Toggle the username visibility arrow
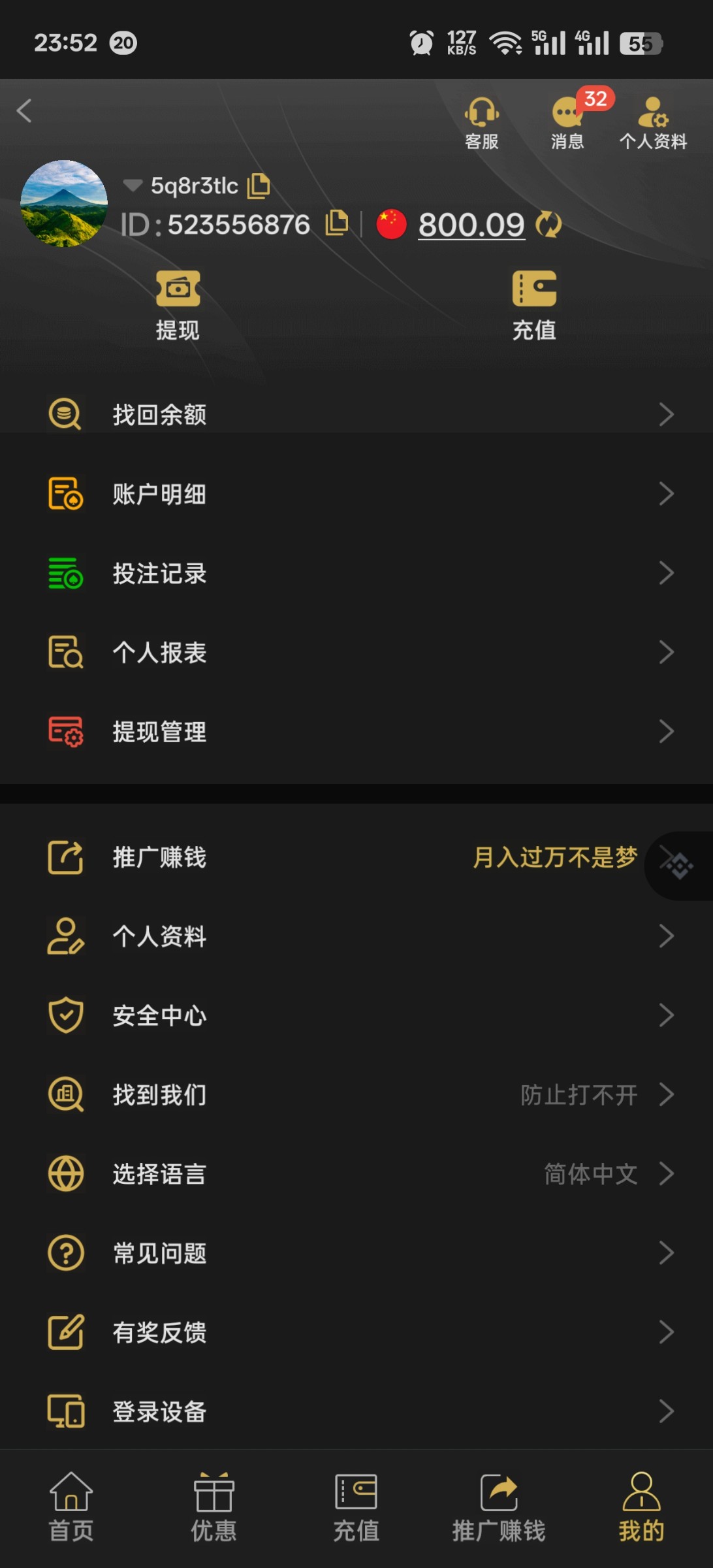Viewport: 713px width, 1568px height. [133, 186]
